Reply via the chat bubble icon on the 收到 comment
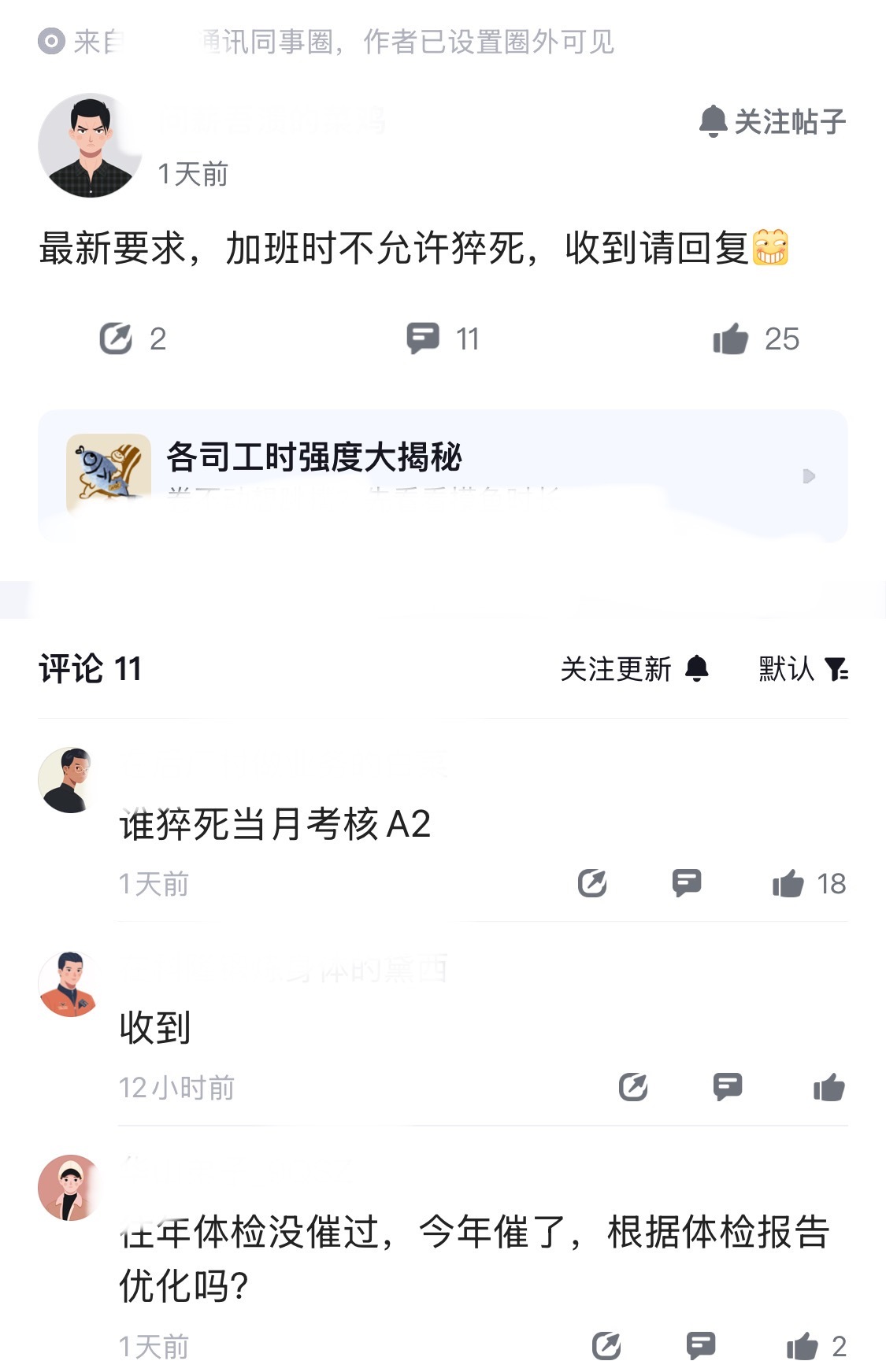 click(x=726, y=1088)
